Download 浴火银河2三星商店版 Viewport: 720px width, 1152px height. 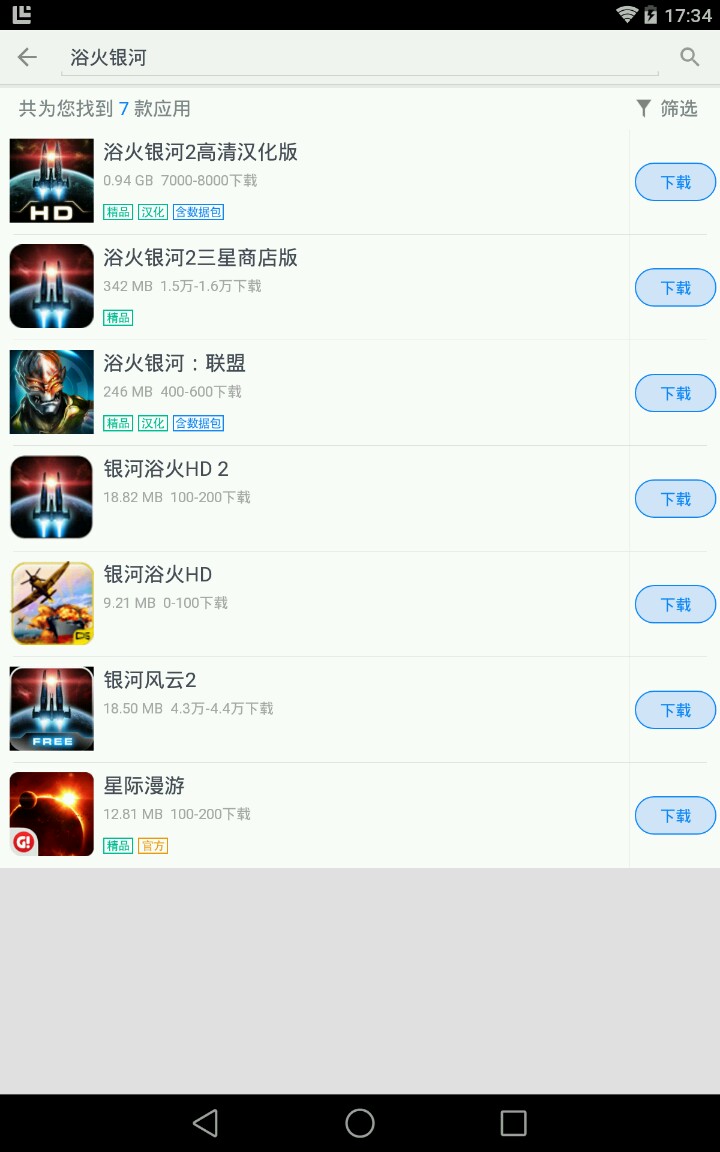point(675,288)
